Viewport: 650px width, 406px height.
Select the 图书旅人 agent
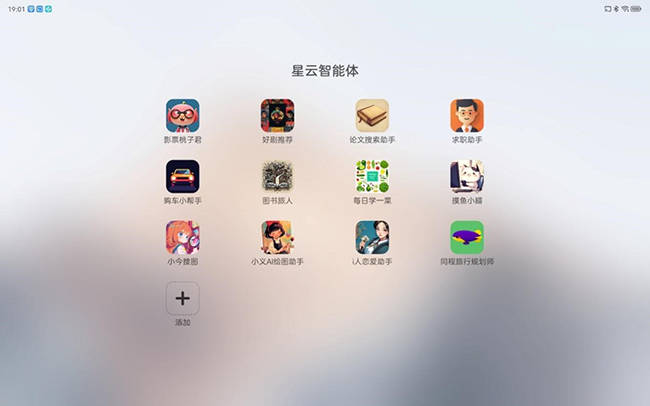[277, 176]
